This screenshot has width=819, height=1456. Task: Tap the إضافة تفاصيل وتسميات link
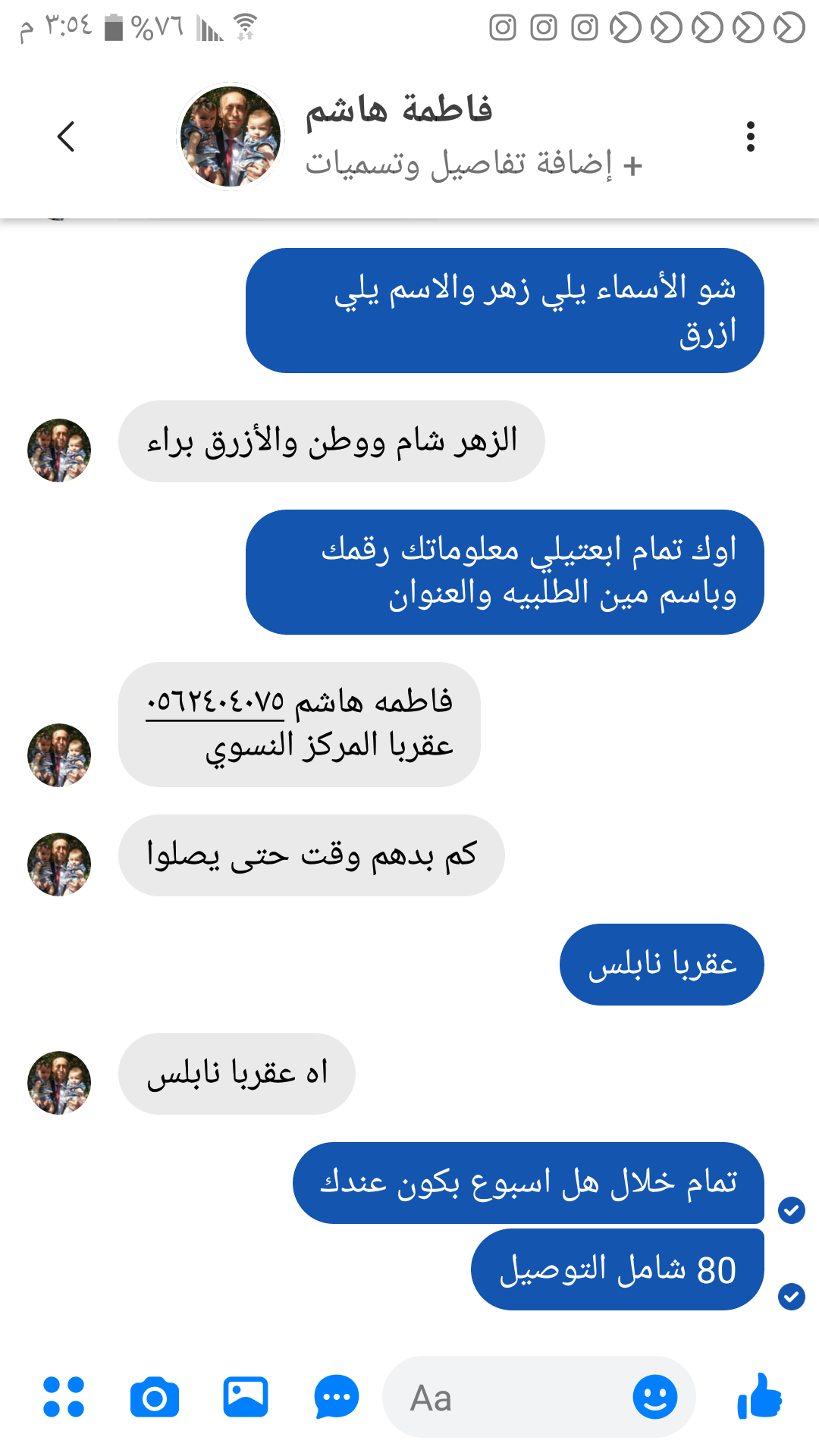(x=474, y=164)
